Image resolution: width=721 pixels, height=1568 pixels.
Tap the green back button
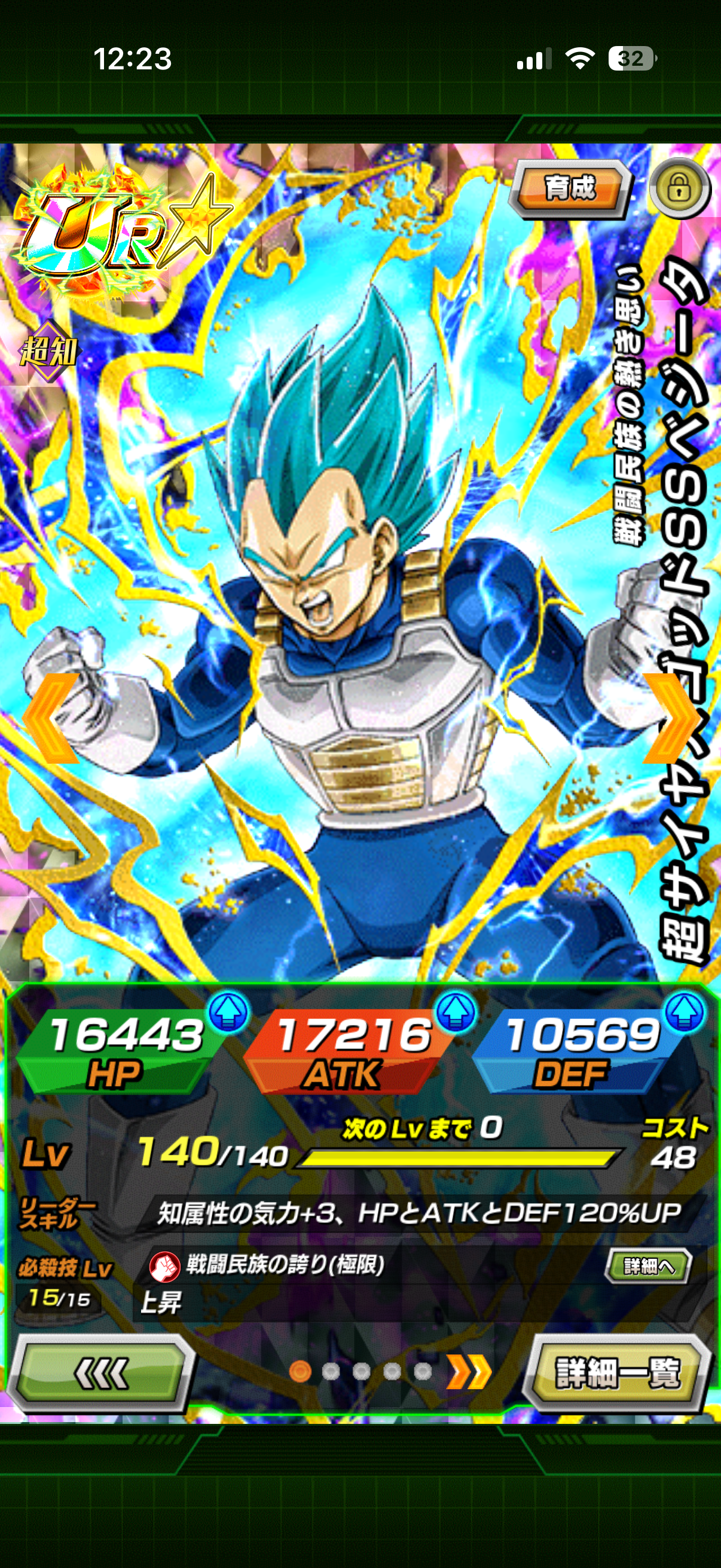(100, 1372)
